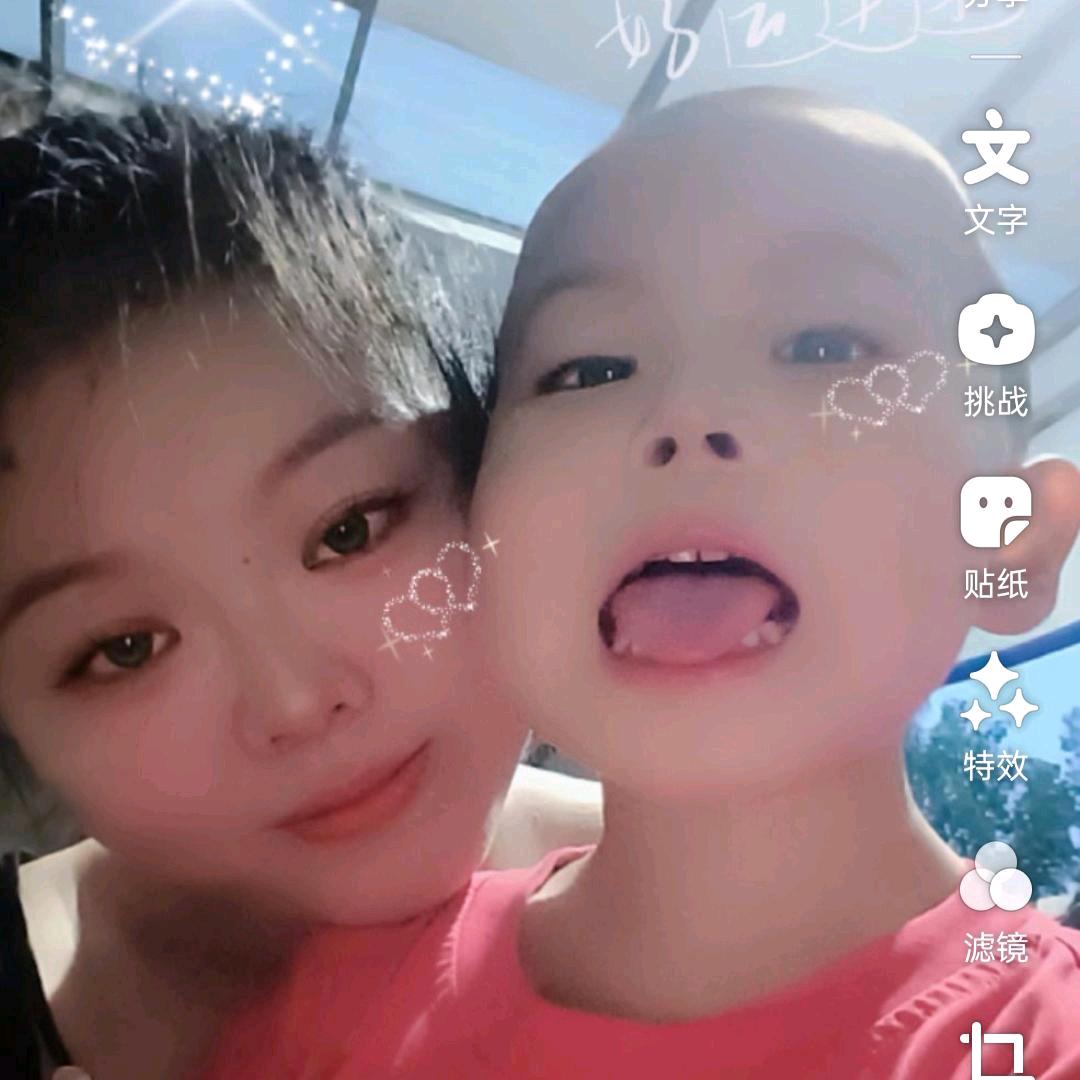1080x1080 pixels.
Task: Add text with the 文字 tool
Action: 995,170
